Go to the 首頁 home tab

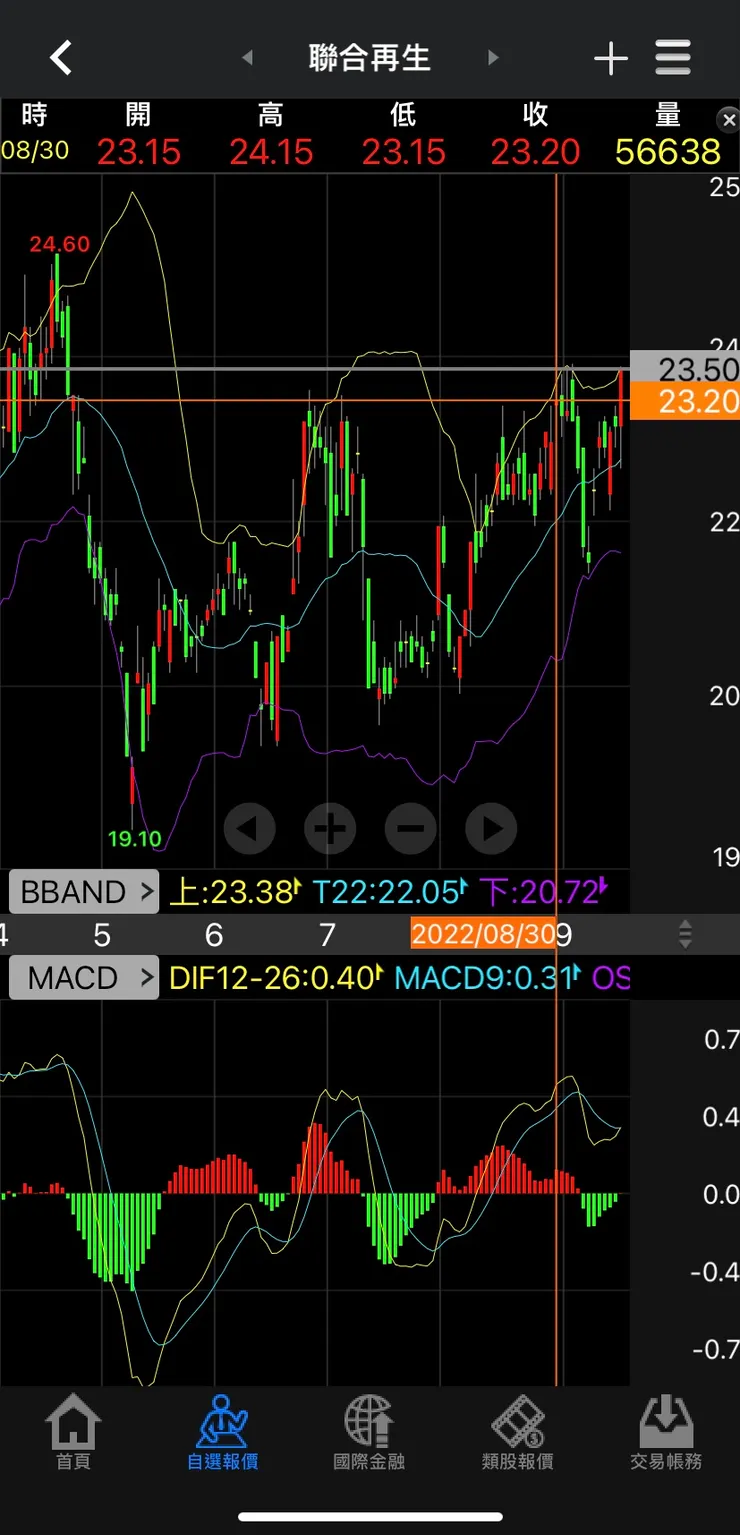coord(73,1433)
